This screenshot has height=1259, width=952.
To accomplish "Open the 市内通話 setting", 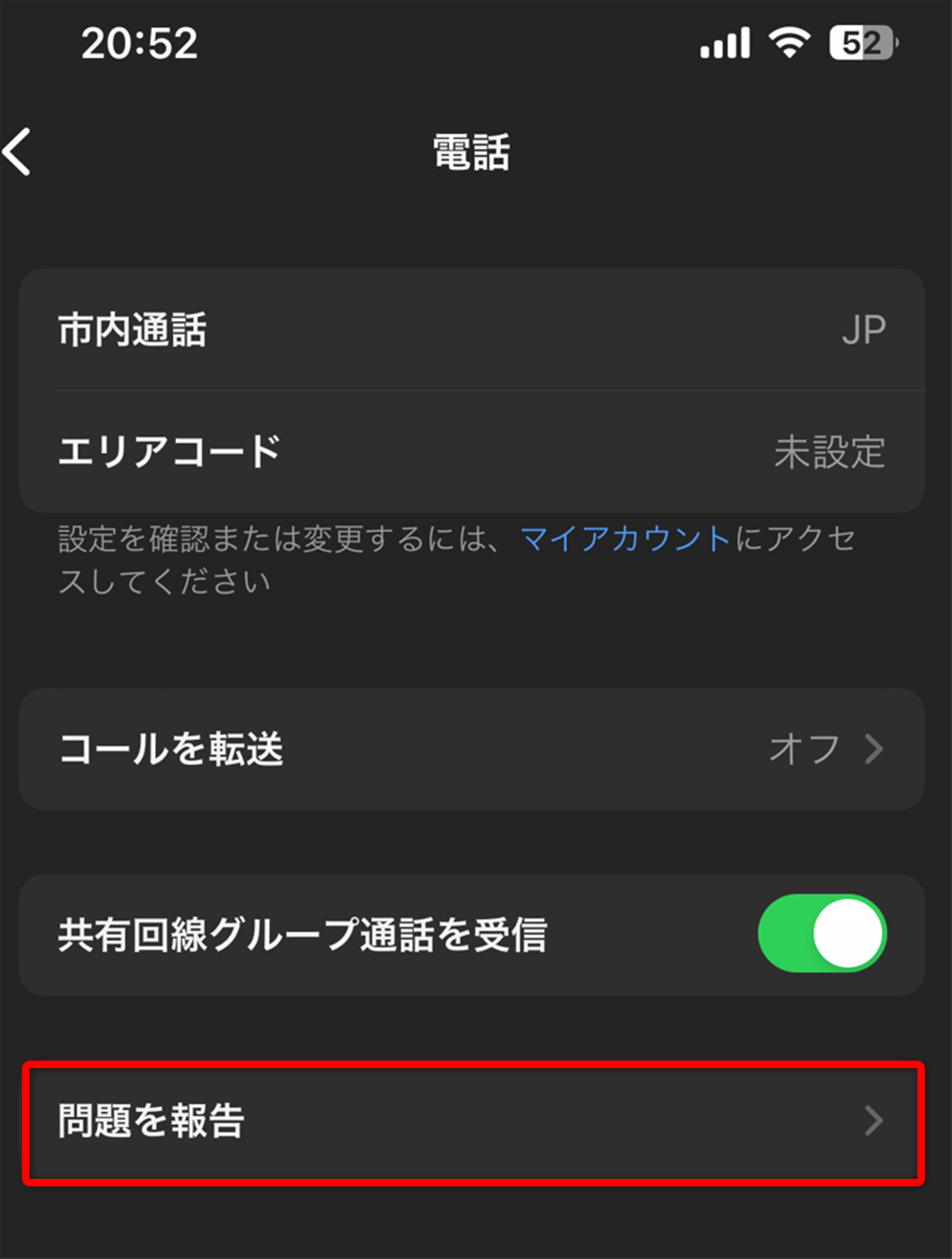I will tap(471, 330).
